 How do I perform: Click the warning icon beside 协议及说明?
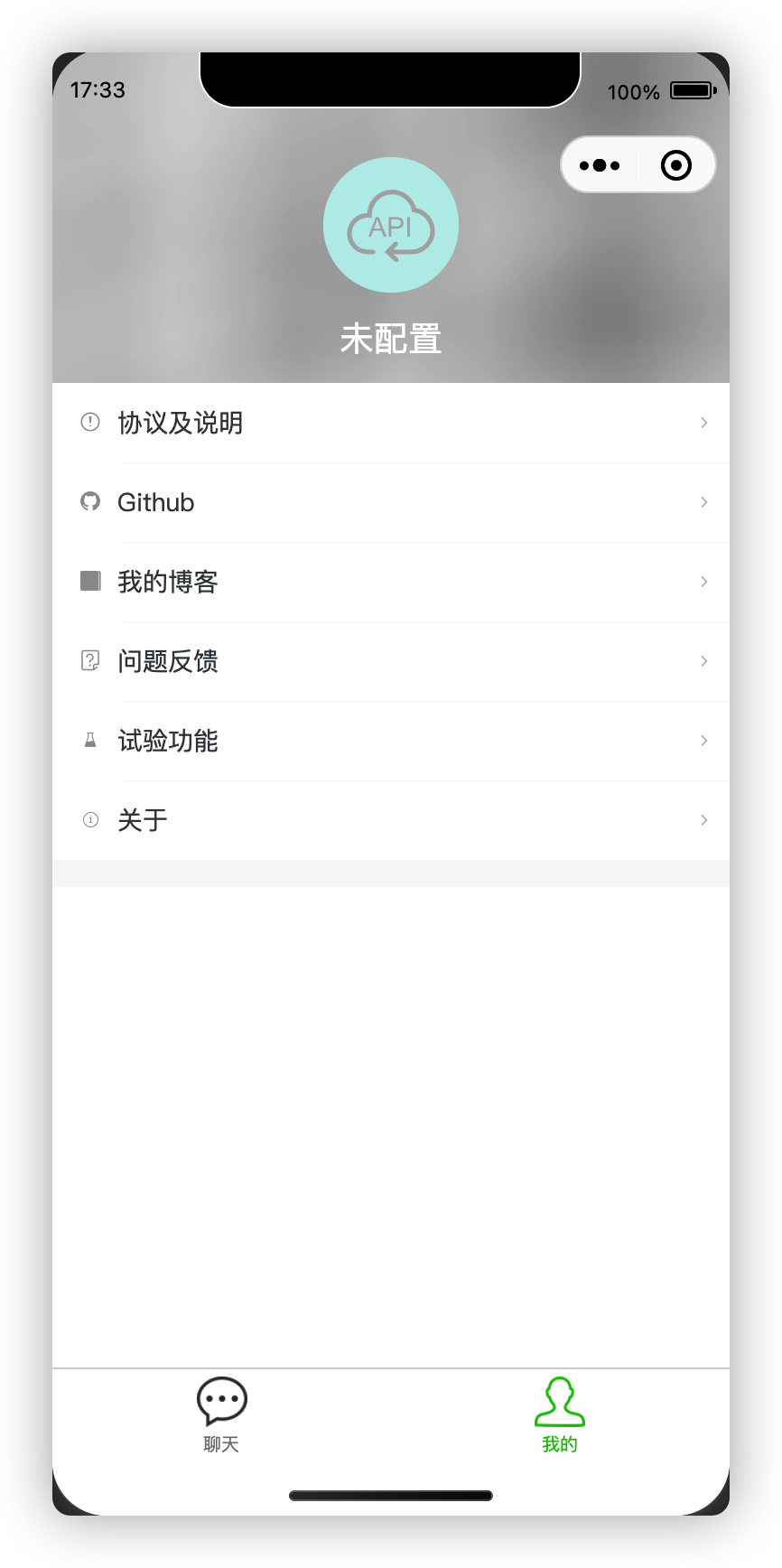[x=89, y=423]
